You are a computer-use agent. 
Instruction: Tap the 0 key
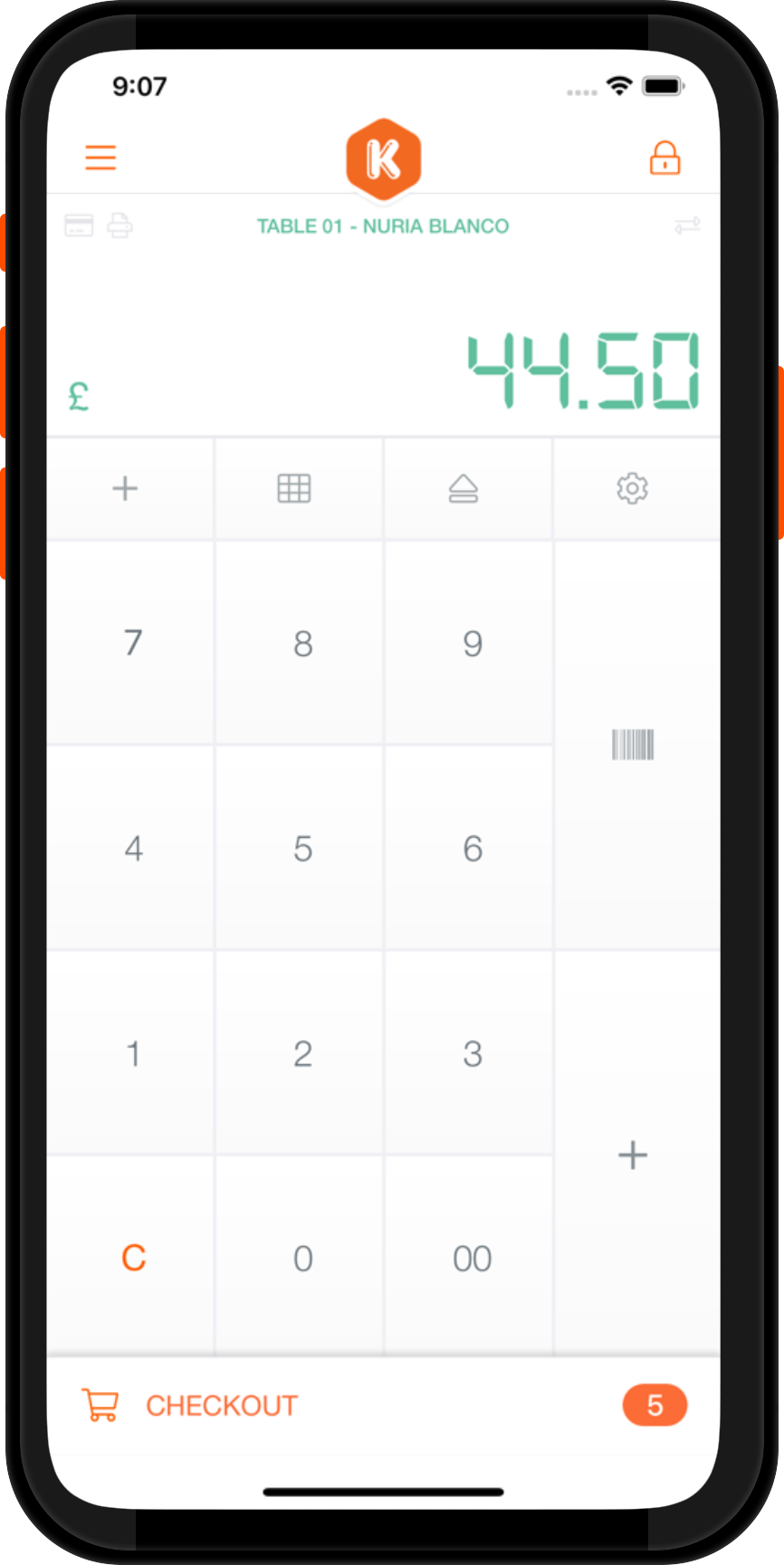click(x=302, y=1258)
